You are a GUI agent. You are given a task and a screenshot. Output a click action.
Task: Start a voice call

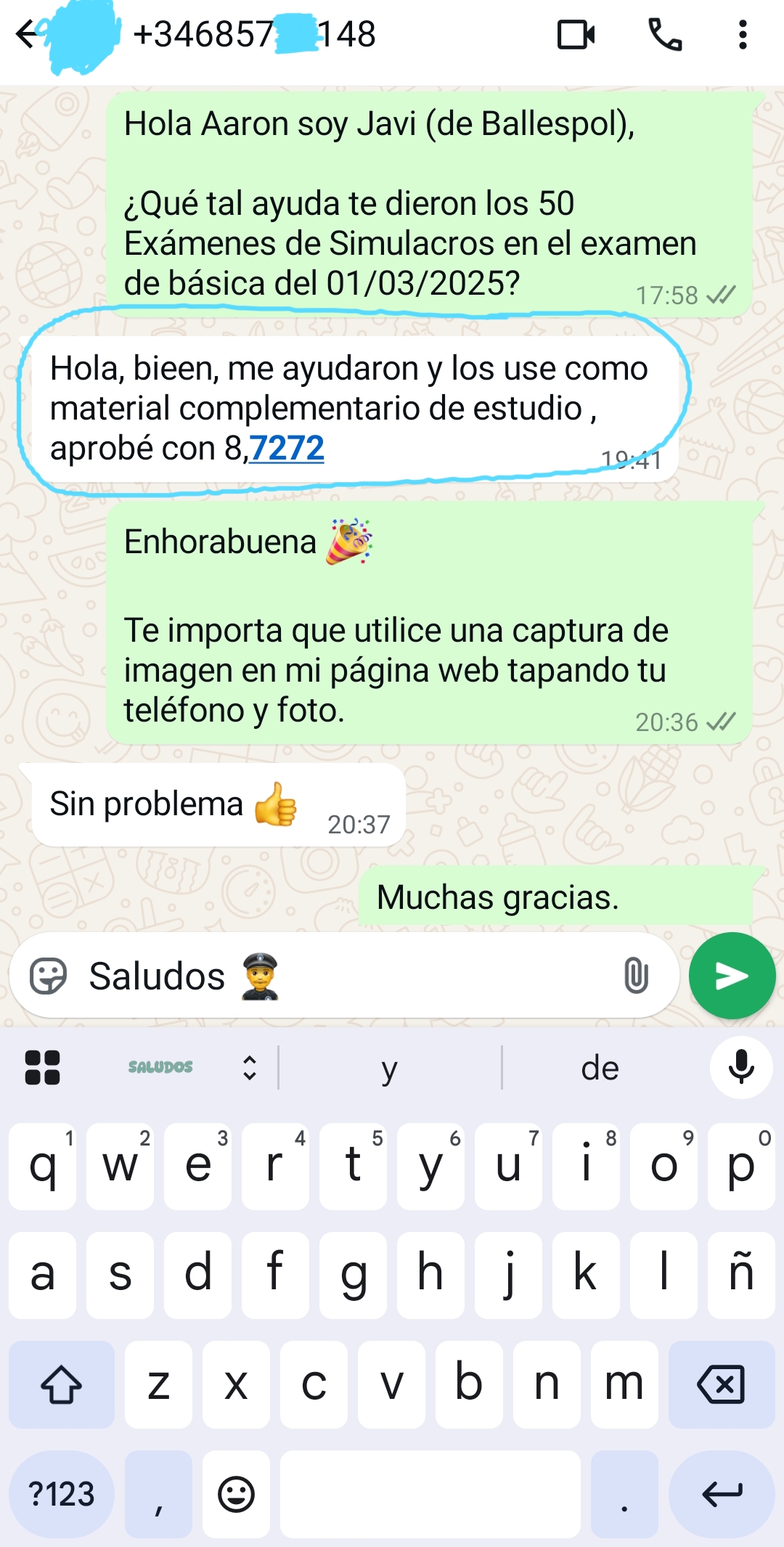(x=664, y=34)
